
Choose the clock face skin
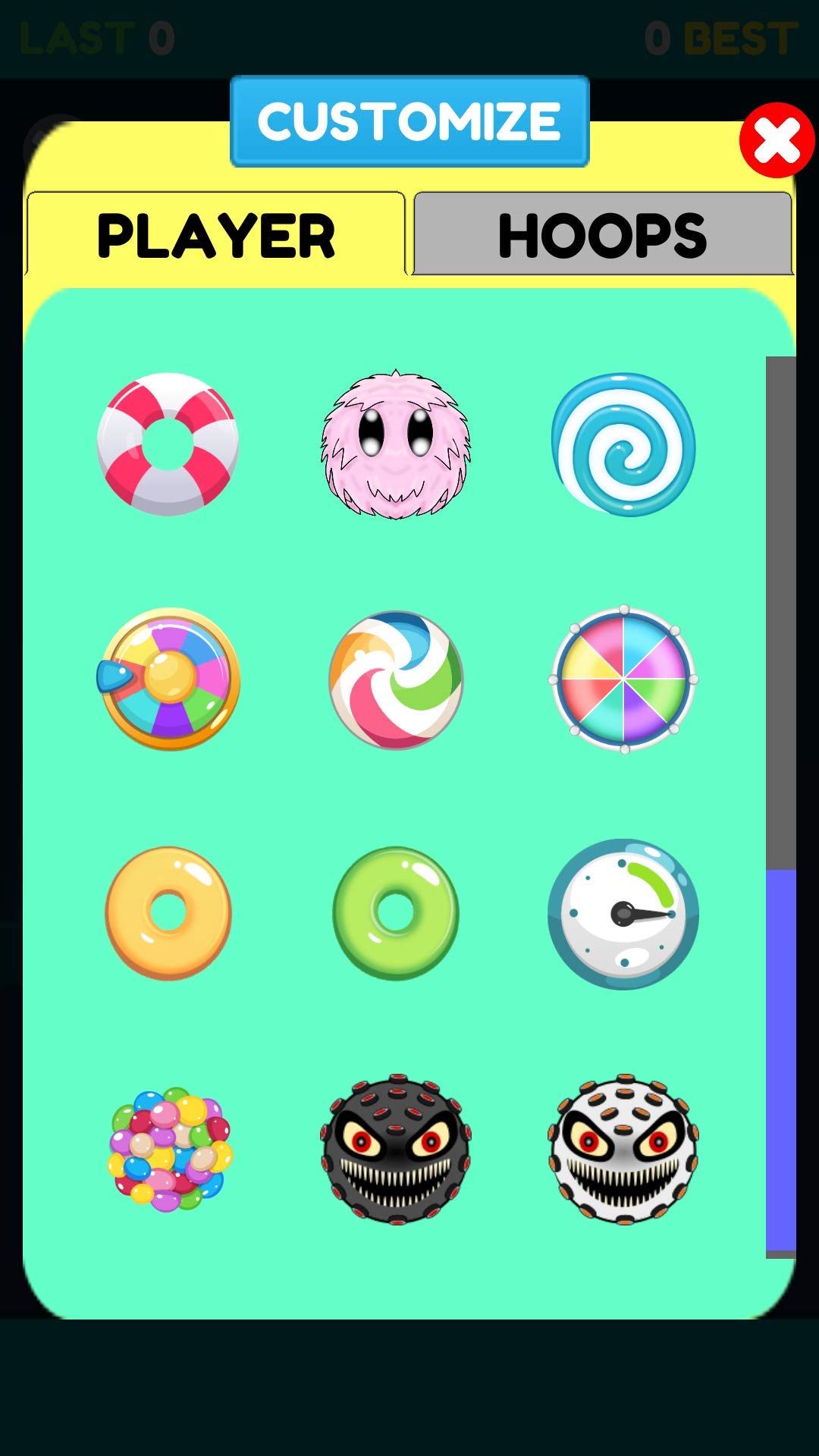[x=623, y=914]
